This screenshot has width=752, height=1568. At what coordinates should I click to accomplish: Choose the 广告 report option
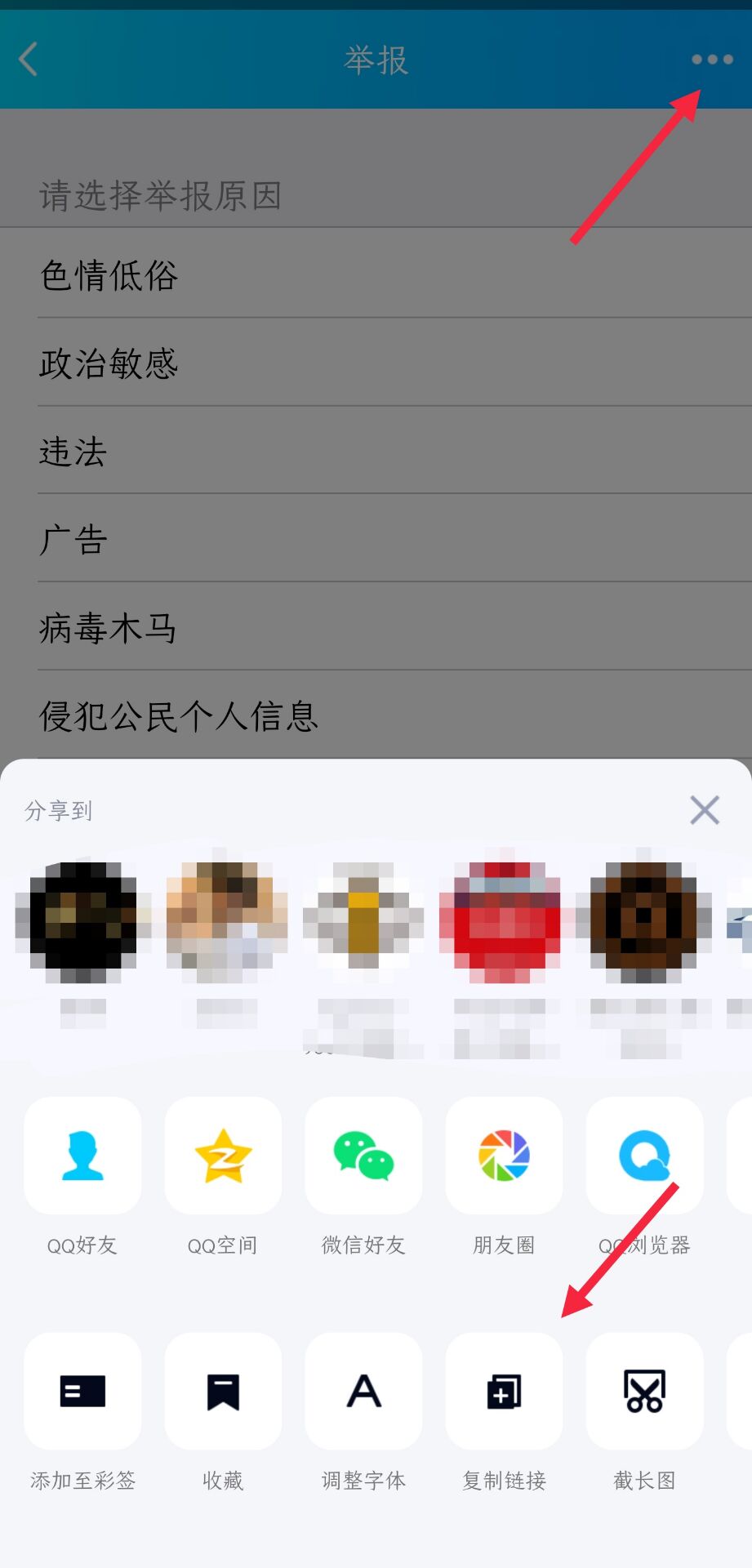(x=72, y=541)
